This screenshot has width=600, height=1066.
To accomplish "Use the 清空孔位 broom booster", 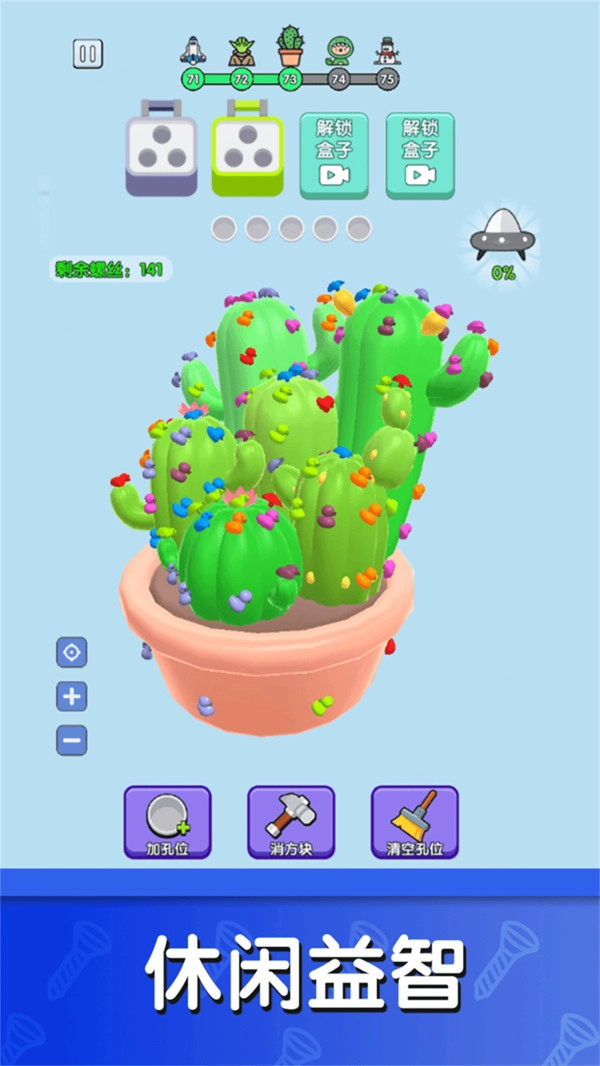I will click(x=414, y=822).
